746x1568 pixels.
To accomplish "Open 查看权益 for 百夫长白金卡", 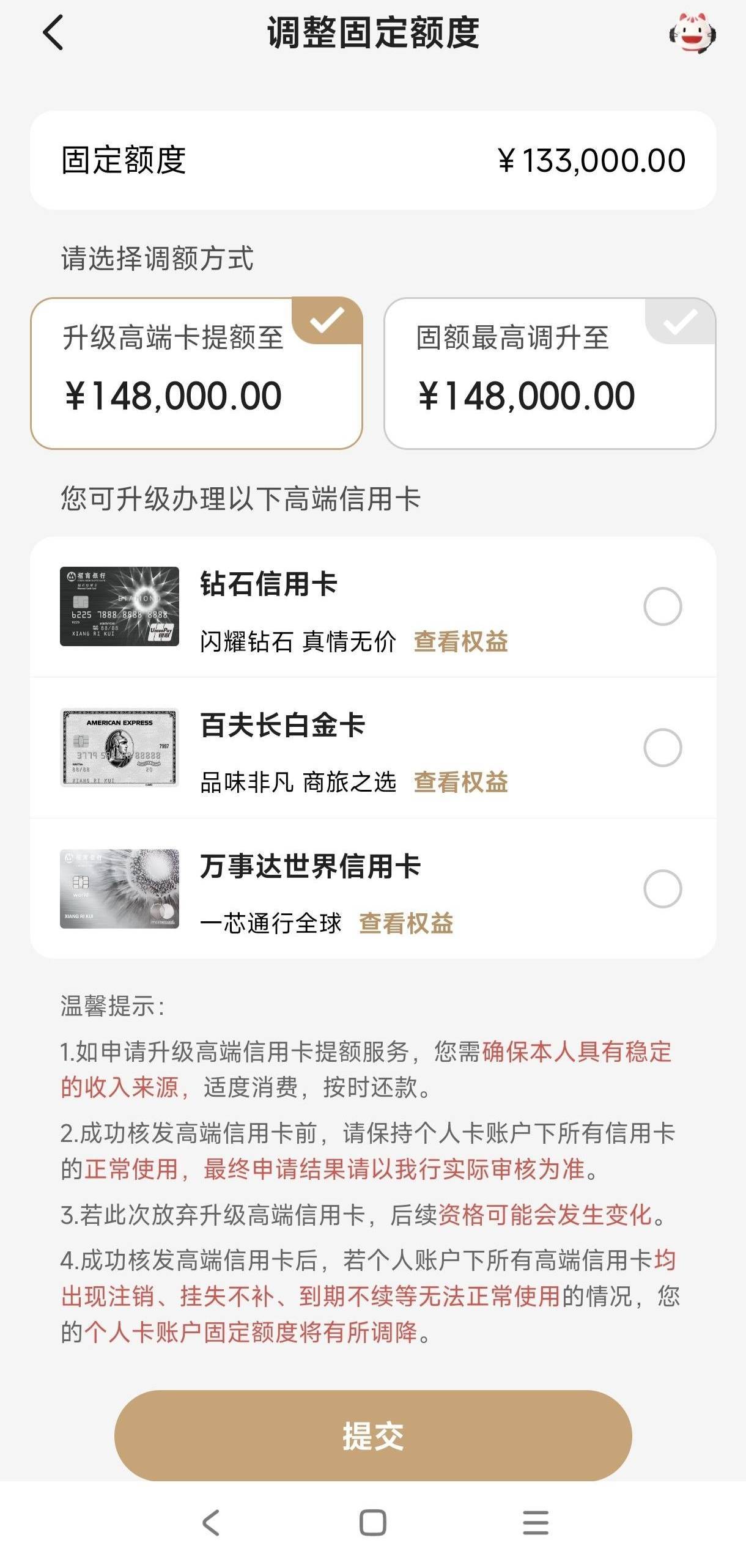I will pyautogui.click(x=460, y=782).
